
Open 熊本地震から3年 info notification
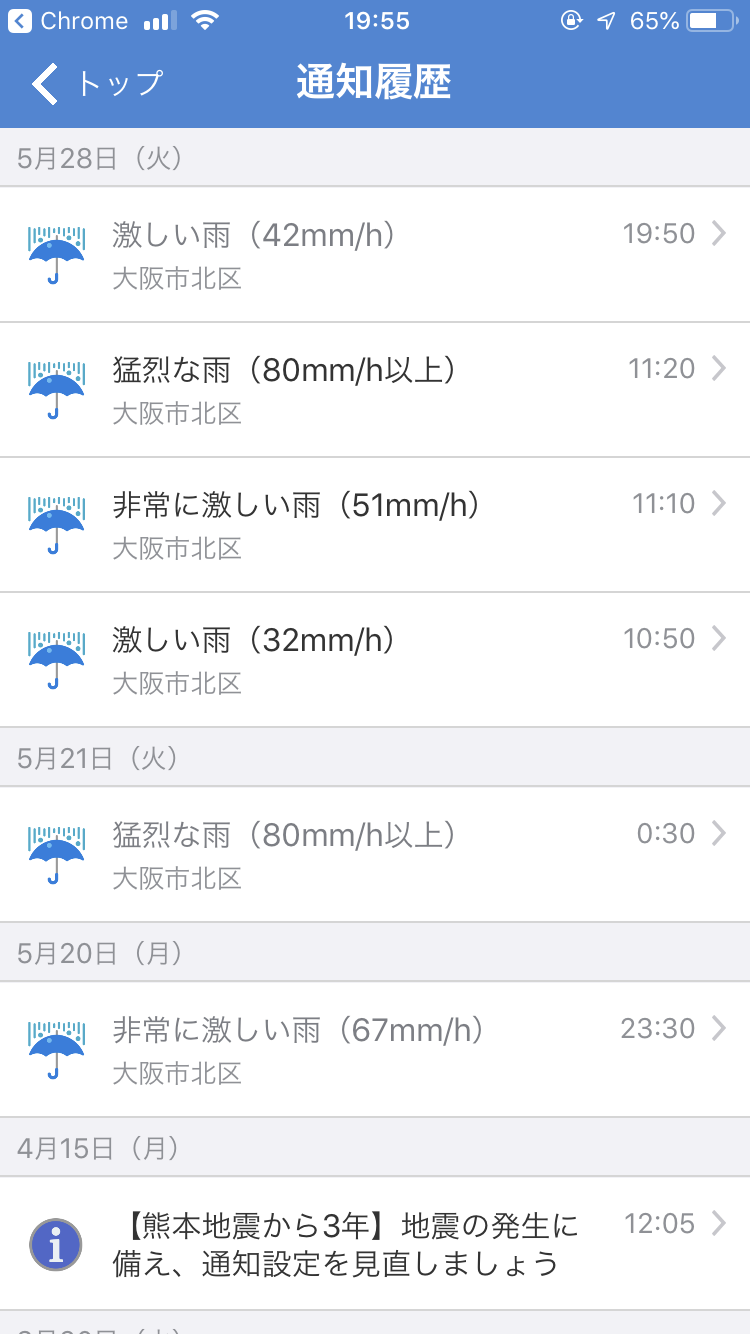[375, 1243]
